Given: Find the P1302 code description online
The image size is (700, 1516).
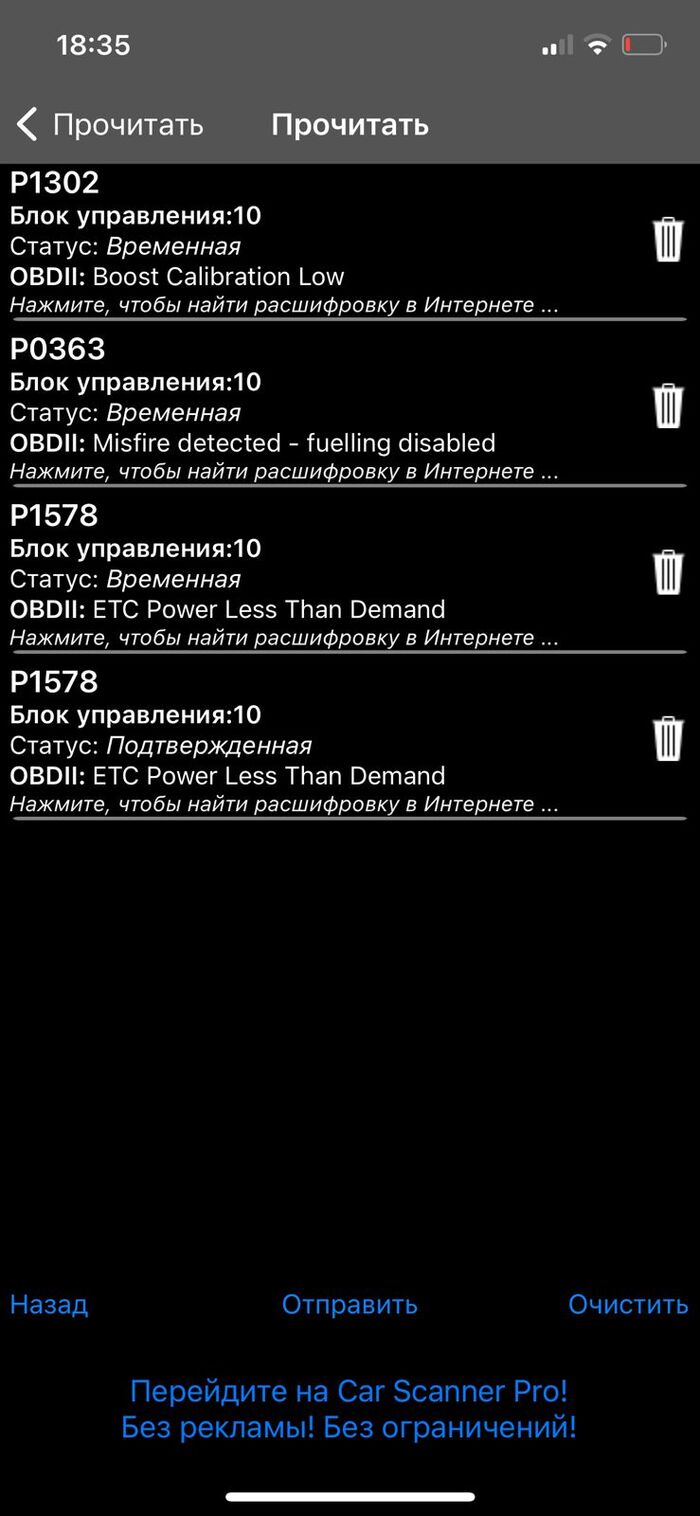Looking at the screenshot, I should tap(284, 305).
